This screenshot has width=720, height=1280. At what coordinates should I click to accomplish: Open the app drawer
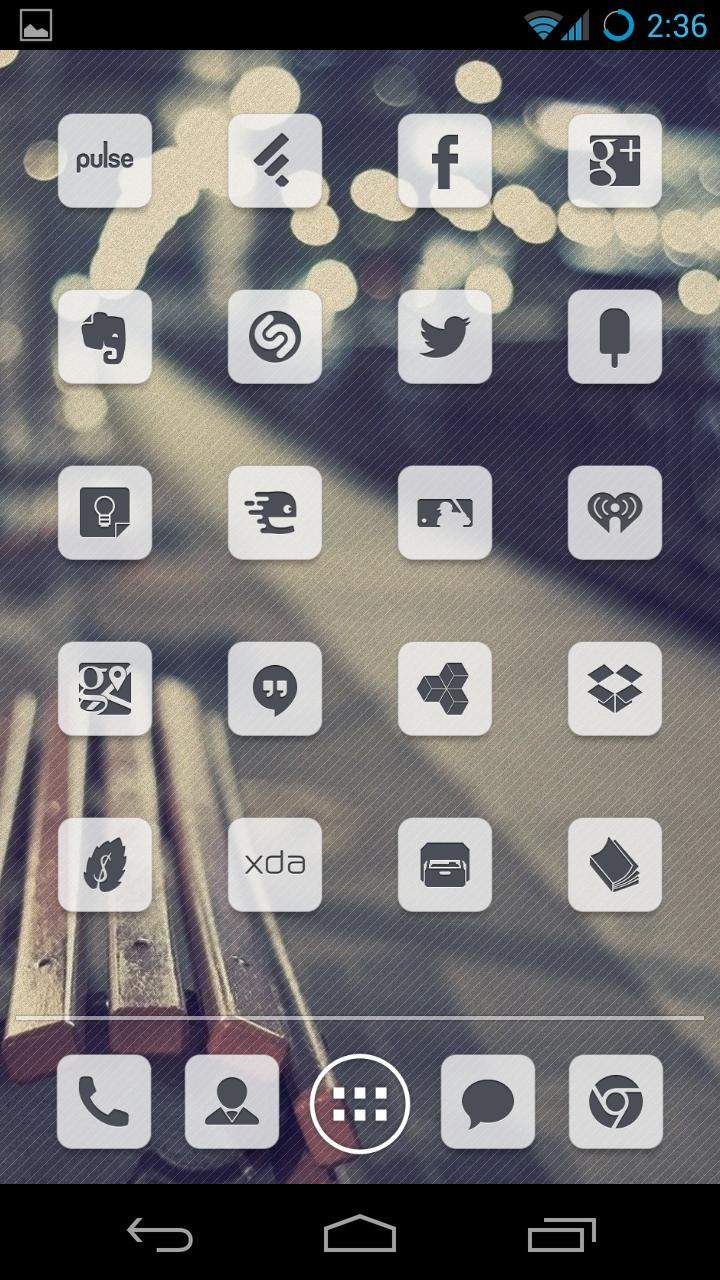coord(360,1103)
